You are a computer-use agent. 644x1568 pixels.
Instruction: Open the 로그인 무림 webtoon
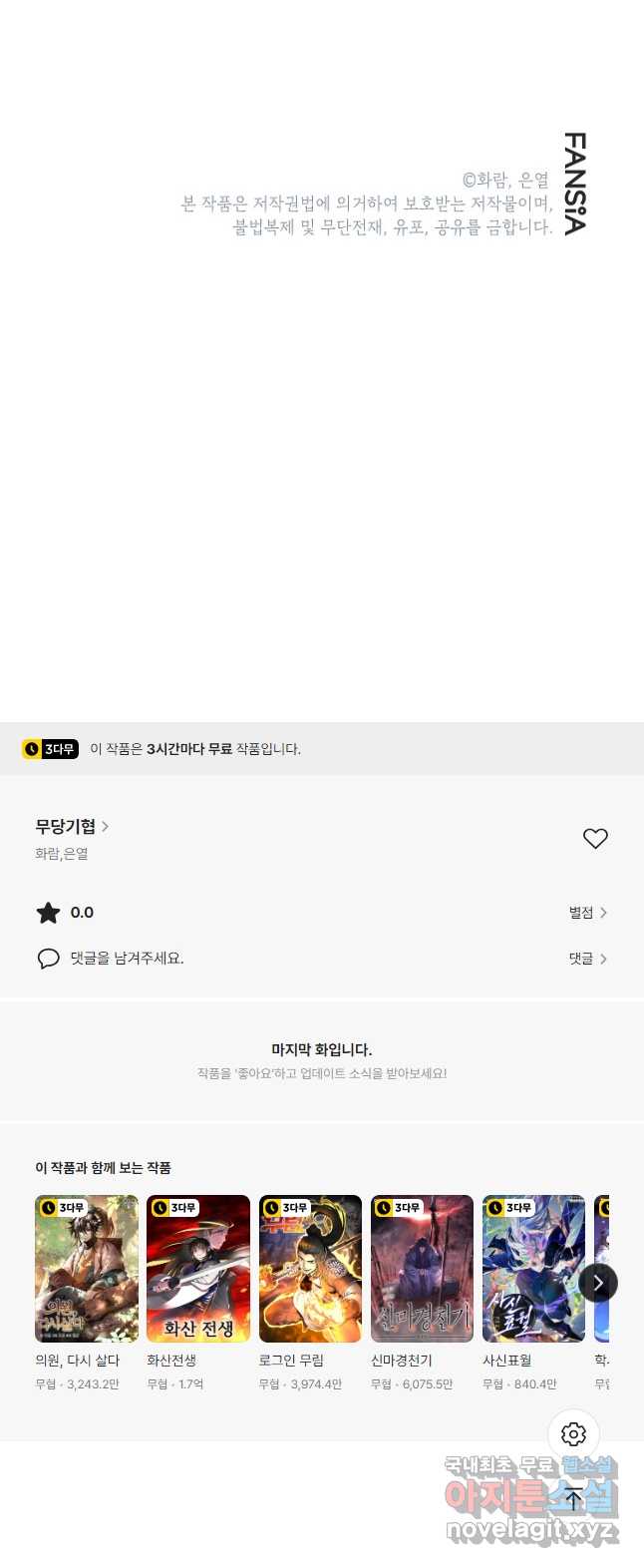[310, 1269]
